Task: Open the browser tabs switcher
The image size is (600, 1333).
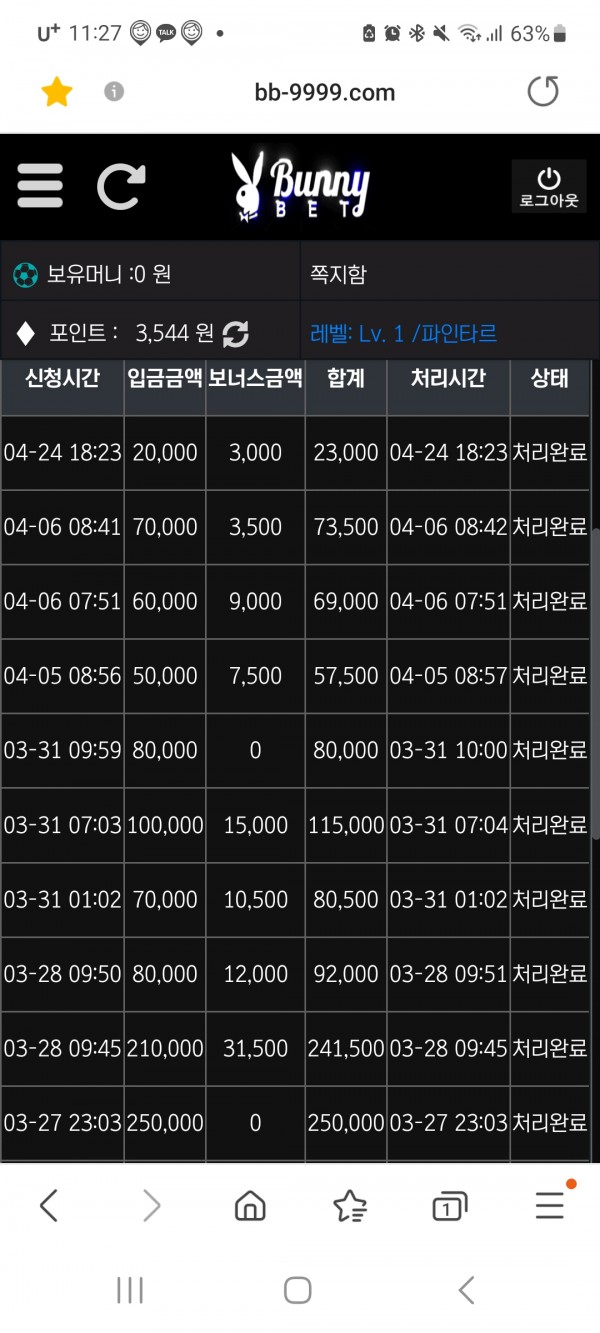Action: click(x=450, y=1207)
